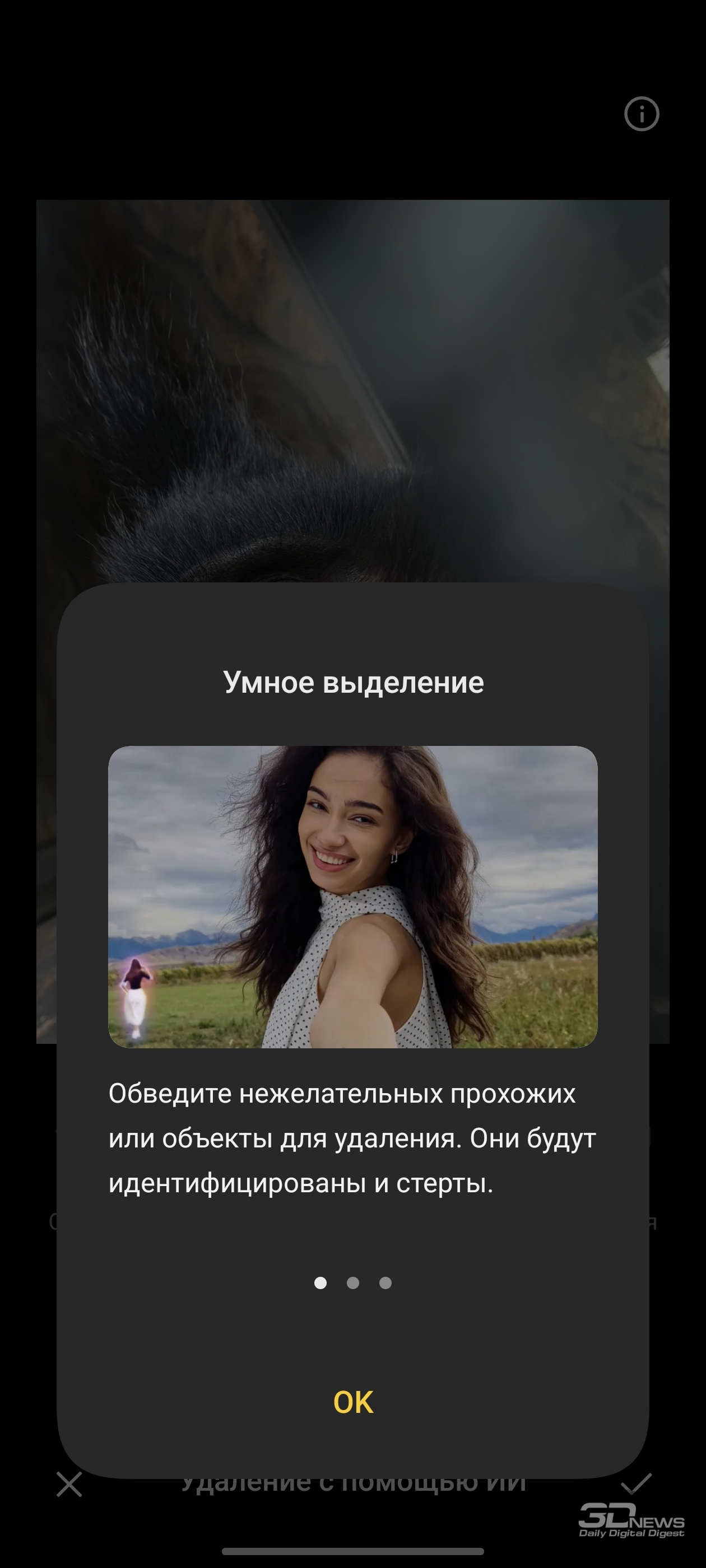Viewport: 706px width, 1568px height.
Task: Apply changes with the checkmark icon
Action: 637,1483
